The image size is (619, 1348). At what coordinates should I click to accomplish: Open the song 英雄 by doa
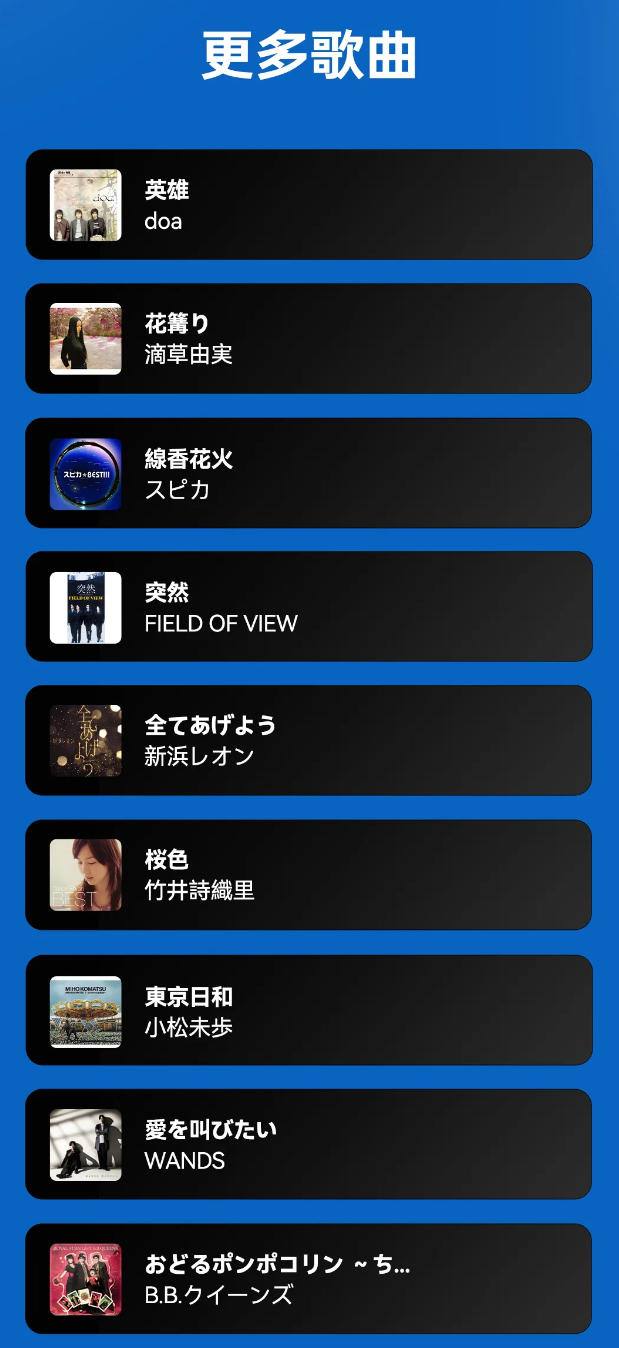[309, 205]
